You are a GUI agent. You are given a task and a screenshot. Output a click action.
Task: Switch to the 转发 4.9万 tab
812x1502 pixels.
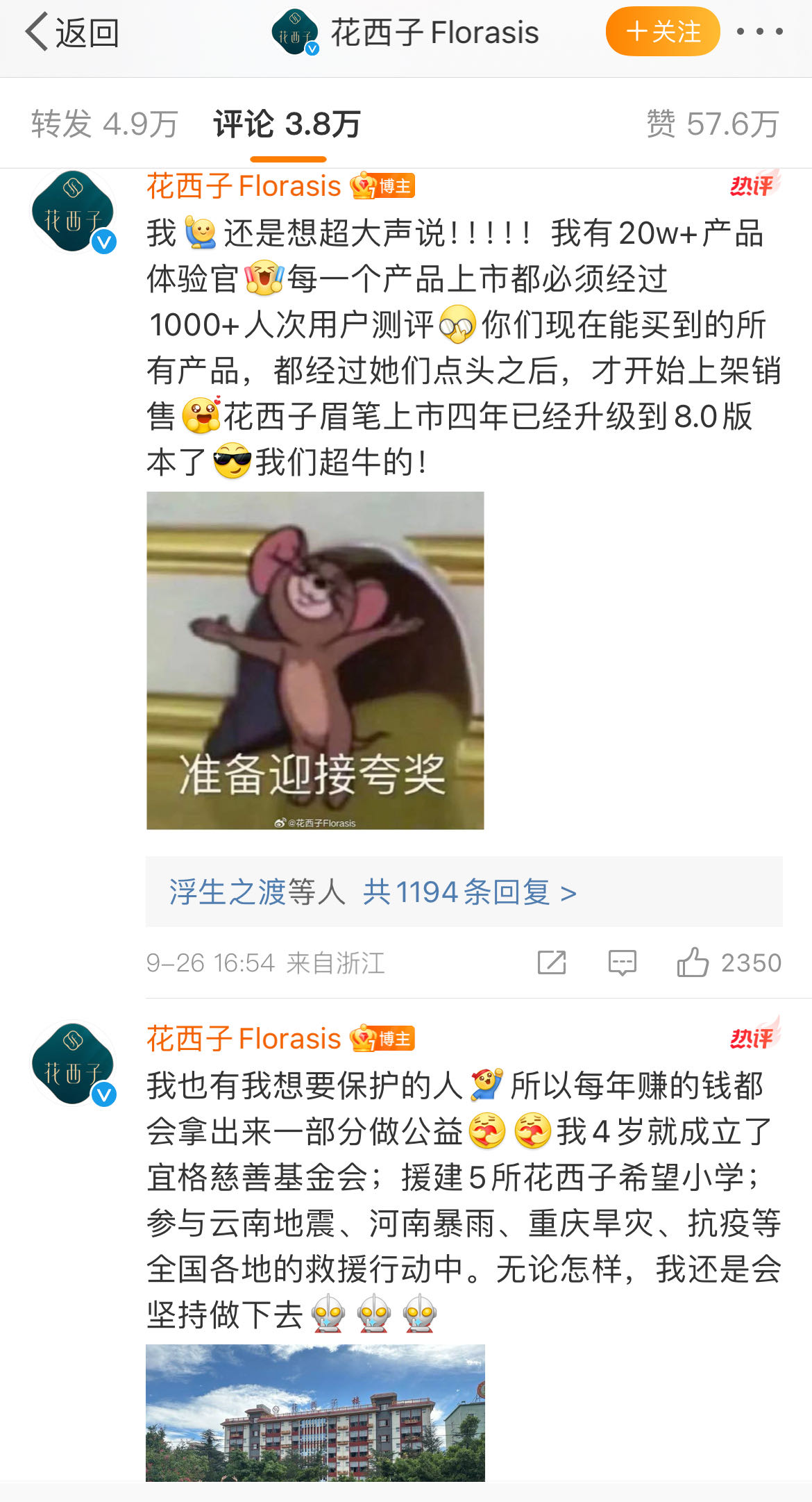point(104,124)
